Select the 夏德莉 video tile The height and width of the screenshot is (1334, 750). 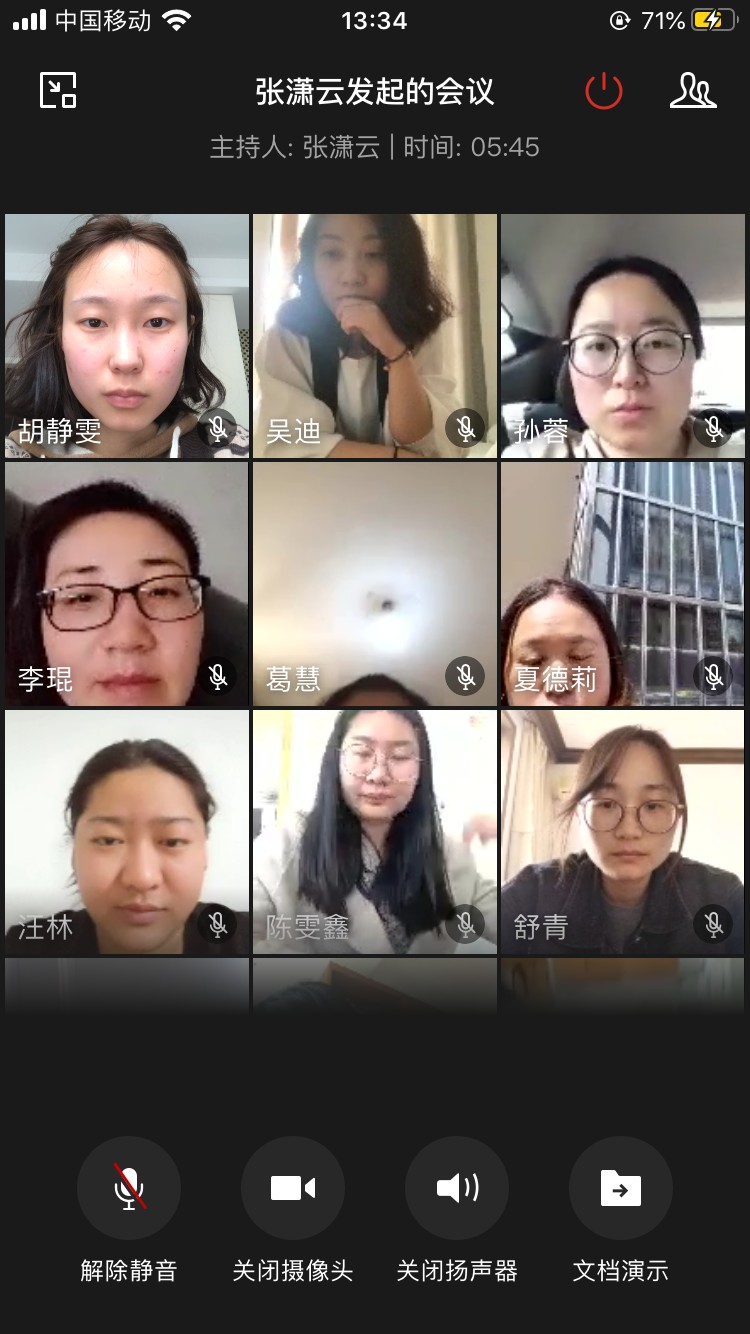[622, 584]
